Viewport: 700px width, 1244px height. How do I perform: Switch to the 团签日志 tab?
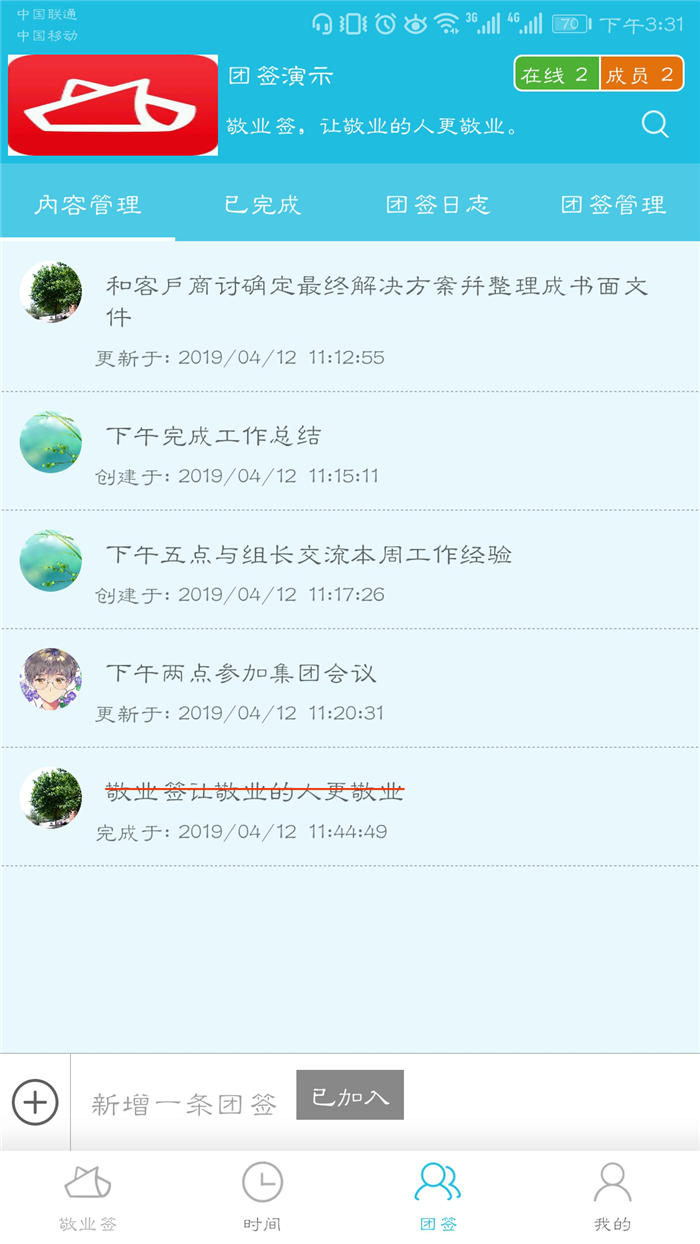(438, 205)
